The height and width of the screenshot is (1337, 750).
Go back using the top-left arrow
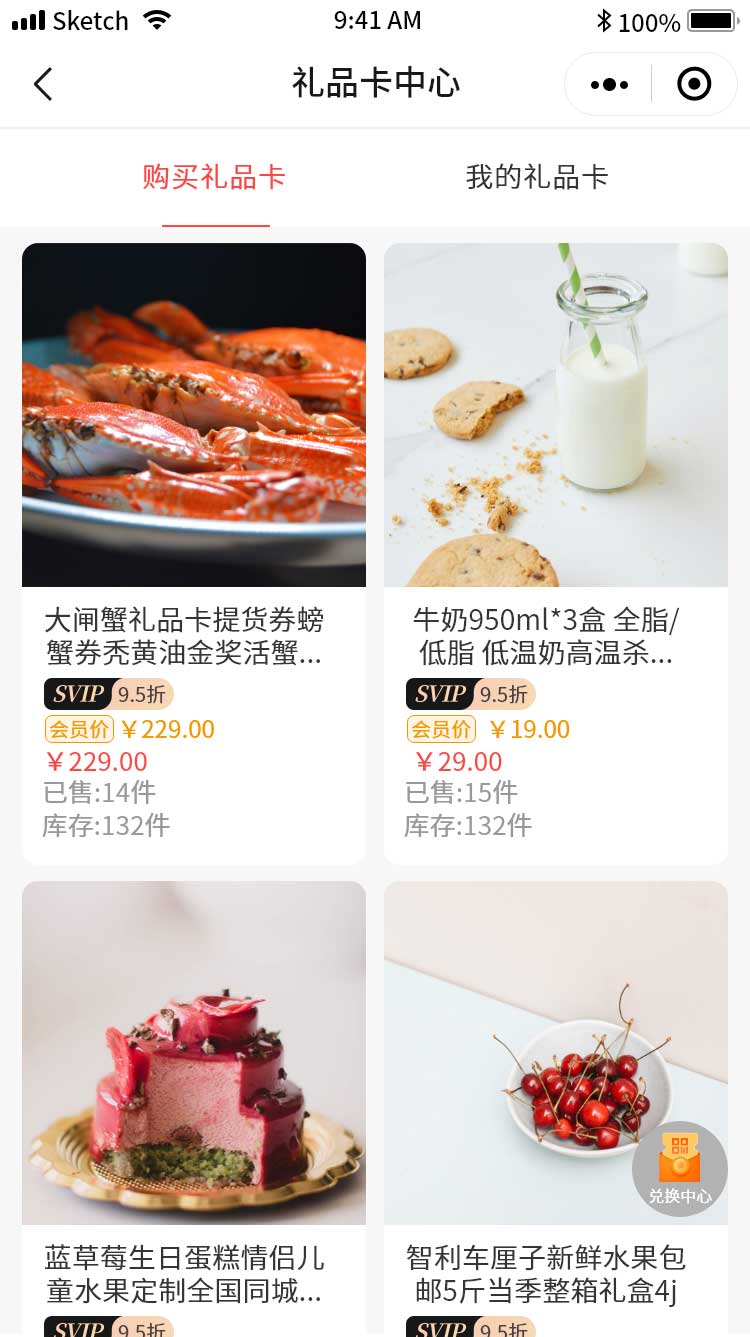(42, 84)
